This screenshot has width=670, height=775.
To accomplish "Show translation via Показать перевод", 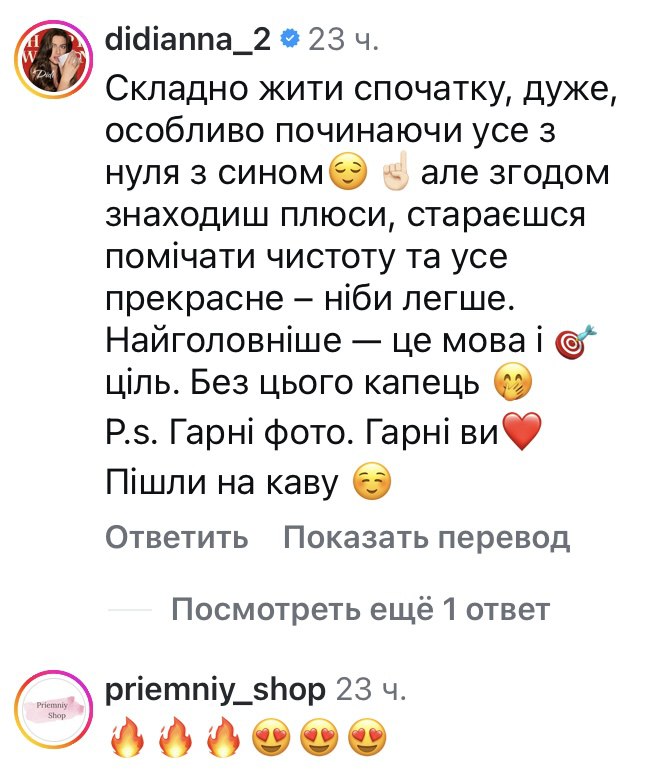I will [x=427, y=538].
